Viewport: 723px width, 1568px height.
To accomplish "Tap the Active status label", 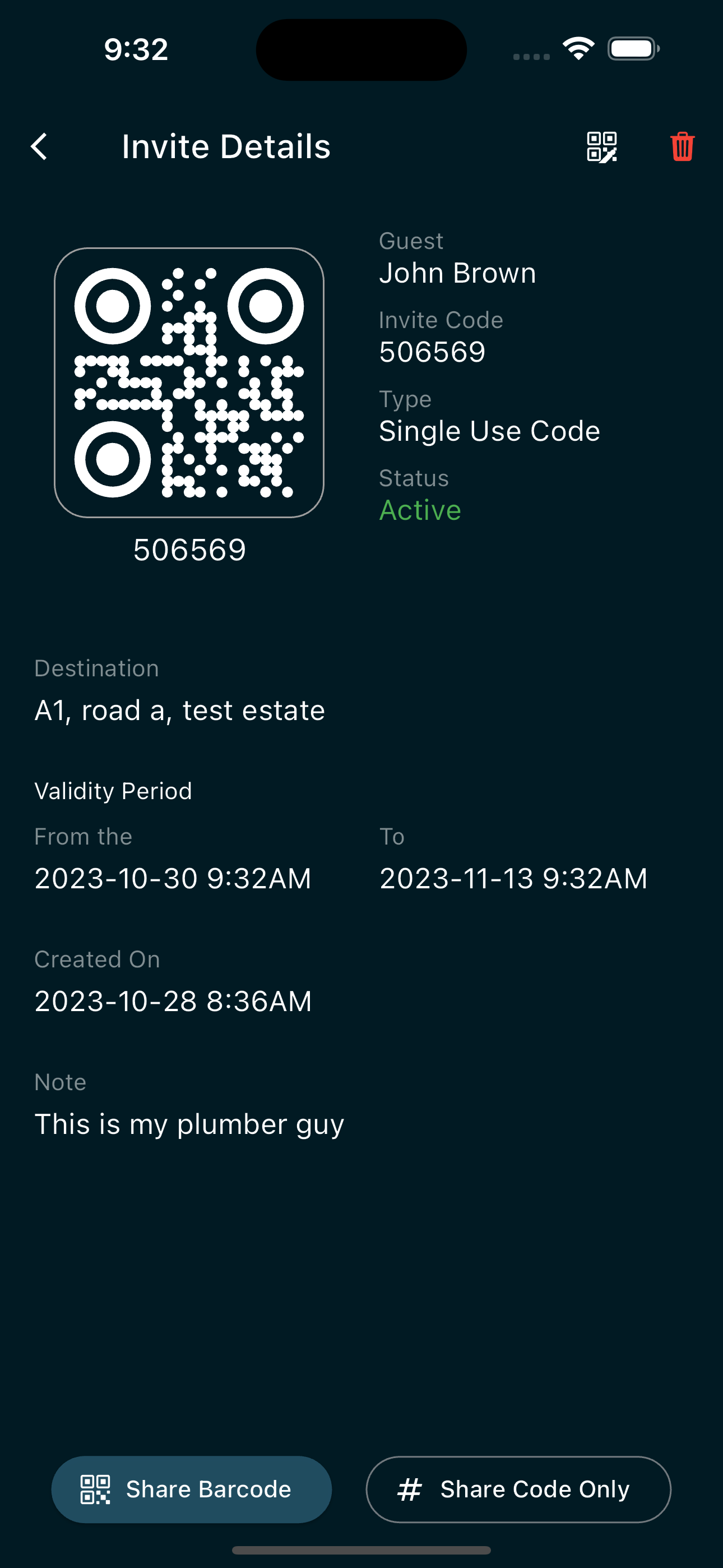I will pos(420,510).
